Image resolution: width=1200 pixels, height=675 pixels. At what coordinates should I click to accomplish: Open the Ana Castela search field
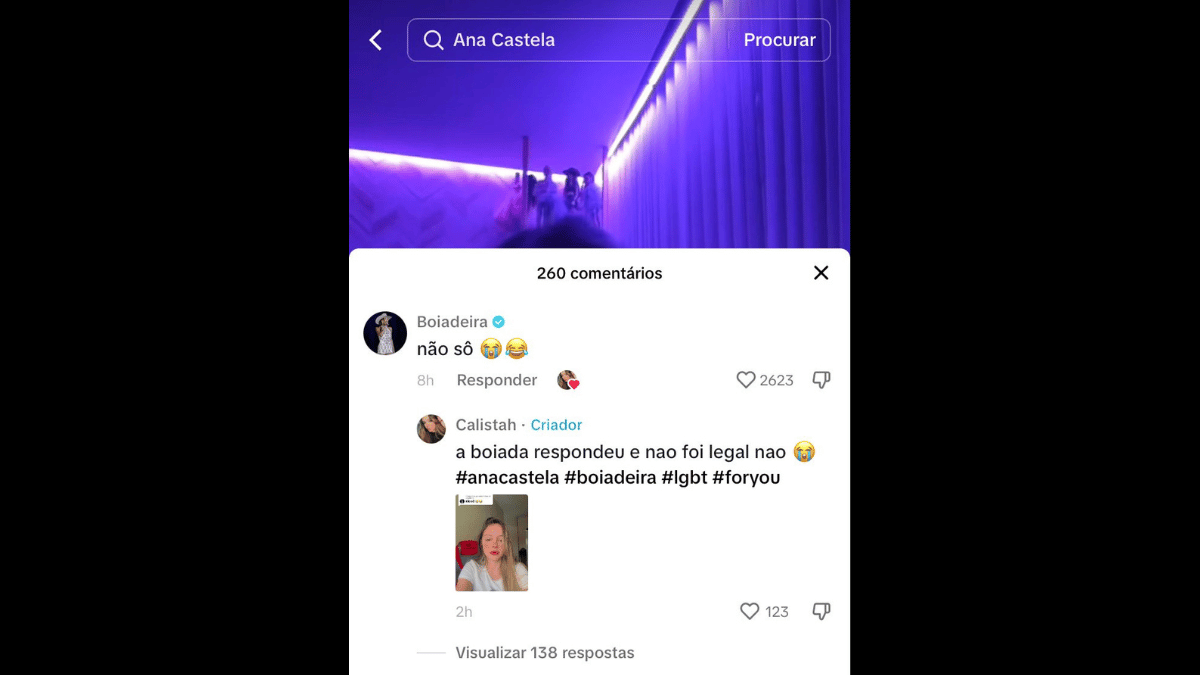tap(580, 40)
